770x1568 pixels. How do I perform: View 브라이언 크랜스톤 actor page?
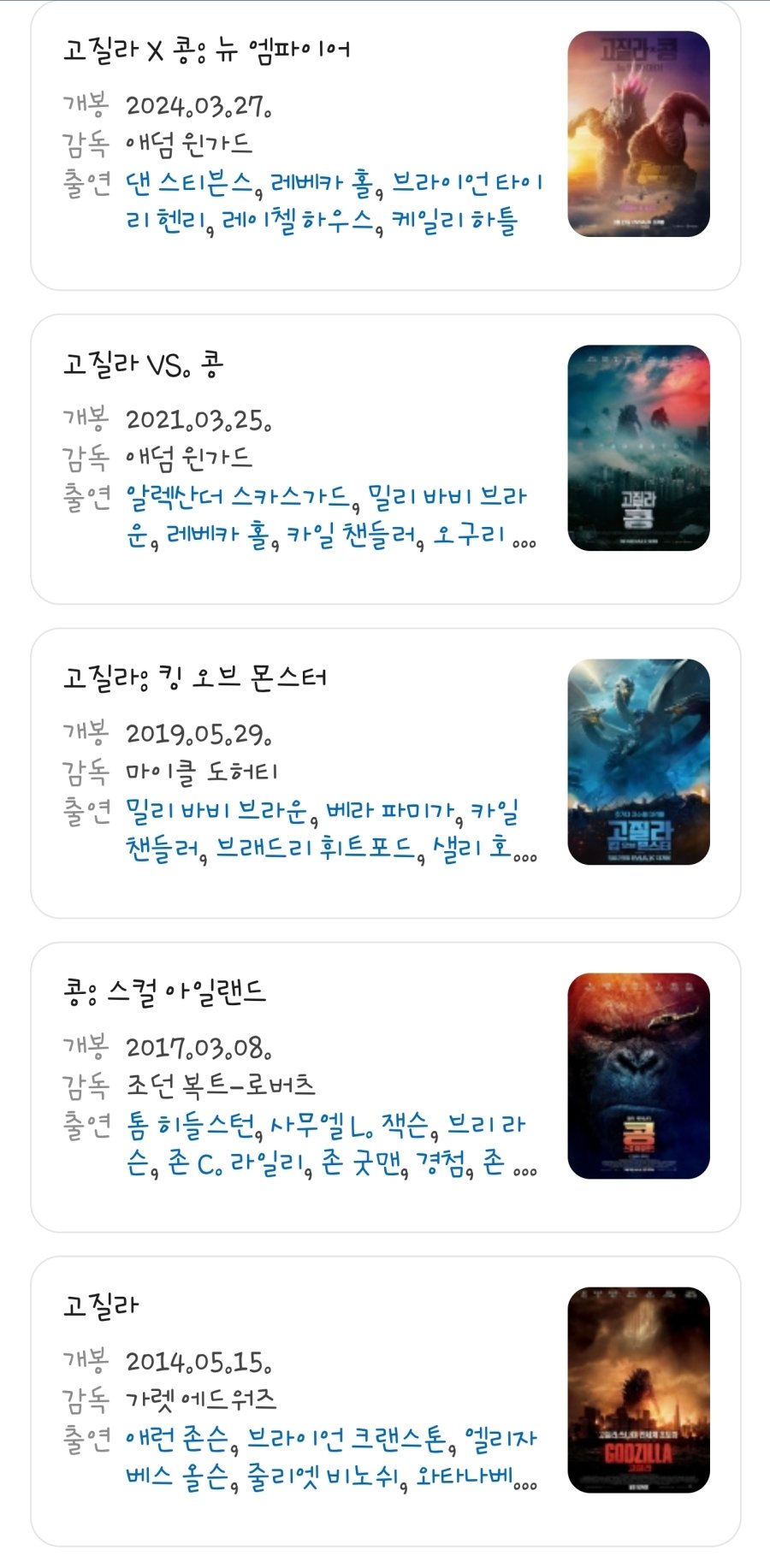(346, 1440)
